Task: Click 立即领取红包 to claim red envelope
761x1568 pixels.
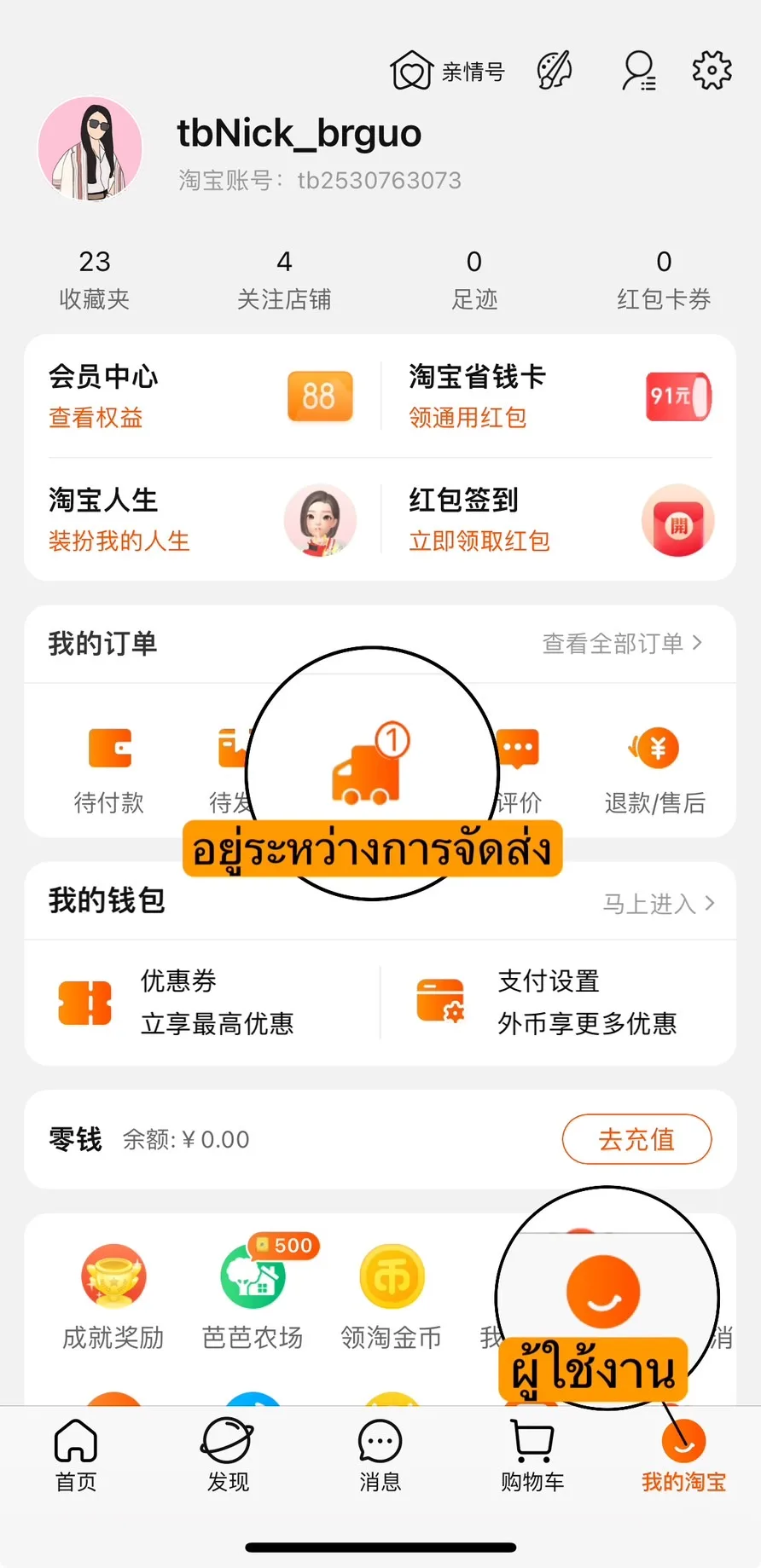Action: [479, 541]
